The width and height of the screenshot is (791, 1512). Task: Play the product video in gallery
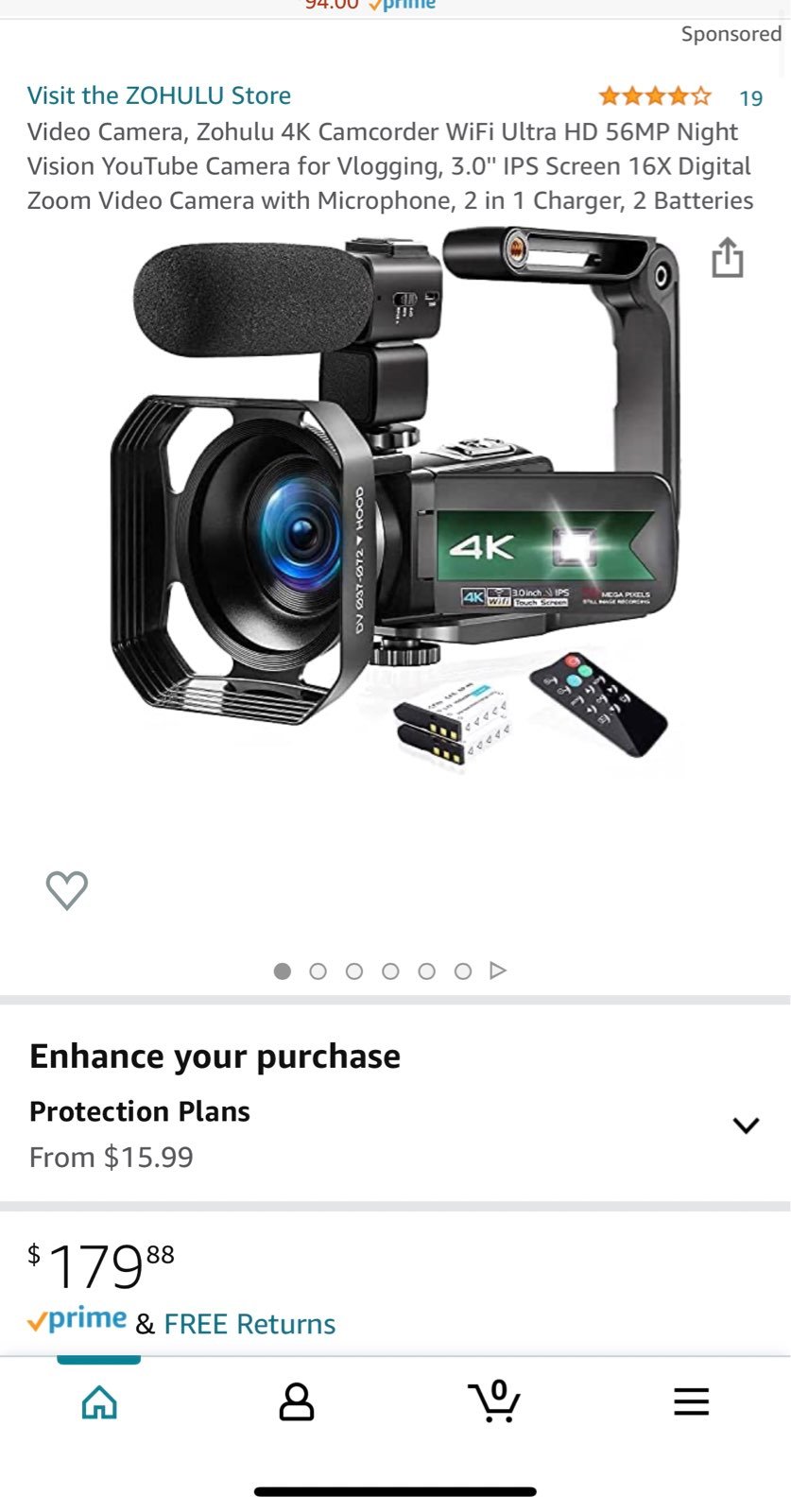coord(498,971)
